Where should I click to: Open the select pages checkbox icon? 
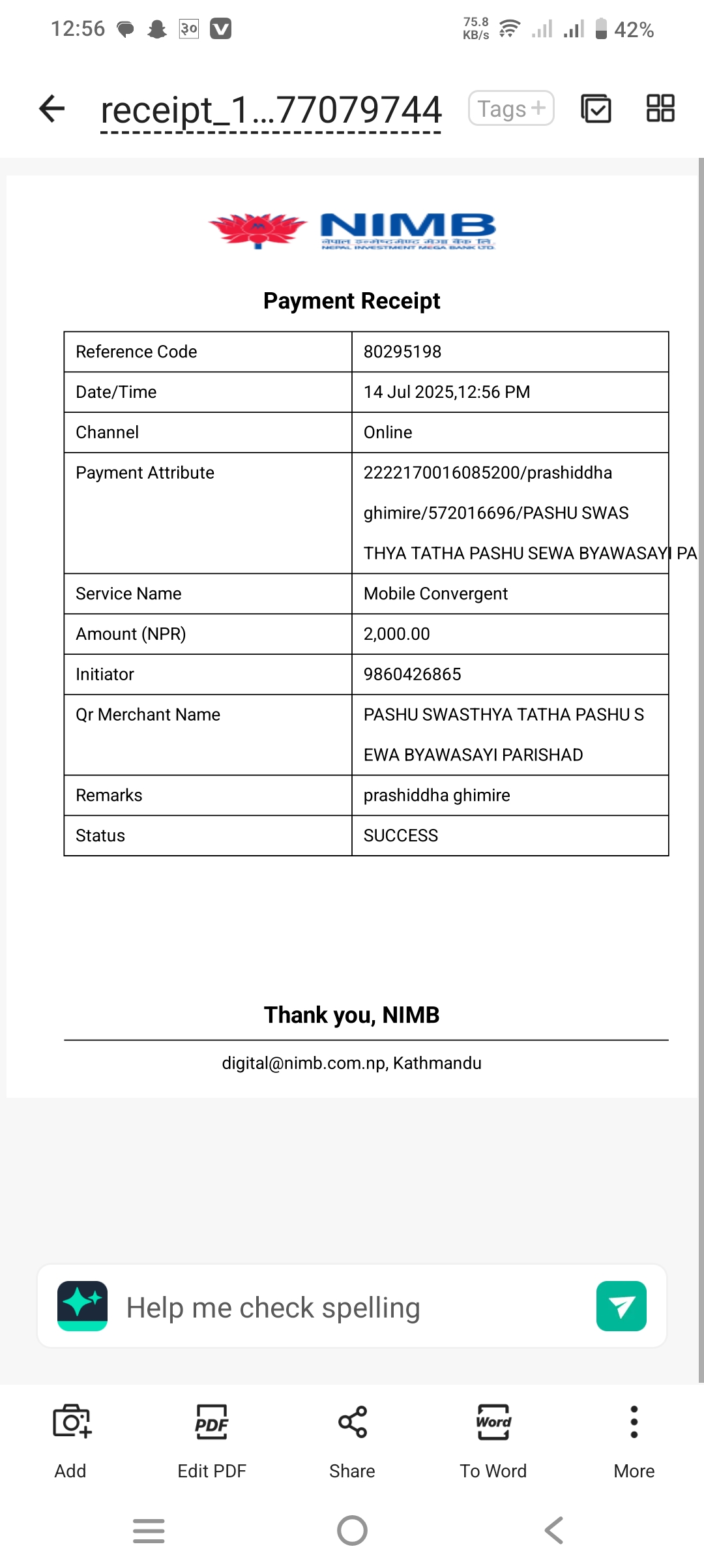[596, 108]
